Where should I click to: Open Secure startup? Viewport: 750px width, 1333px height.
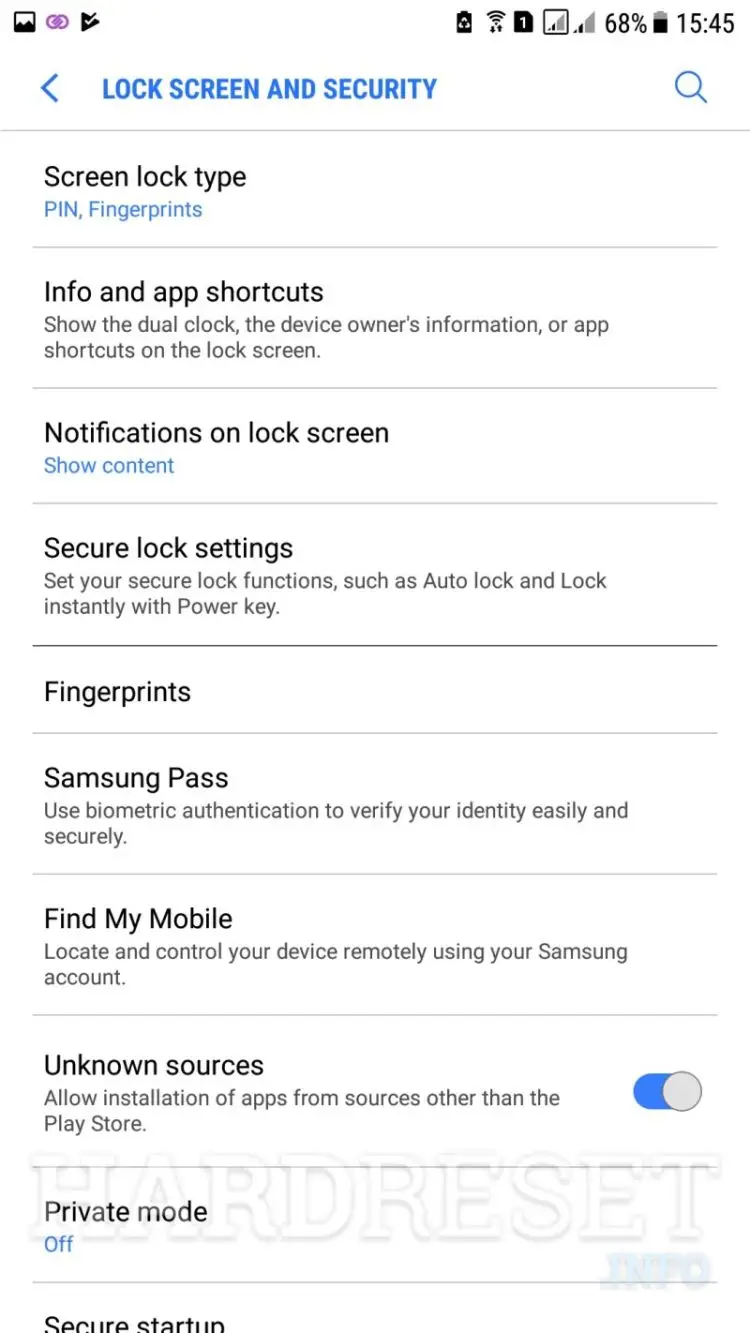tap(375, 1312)
